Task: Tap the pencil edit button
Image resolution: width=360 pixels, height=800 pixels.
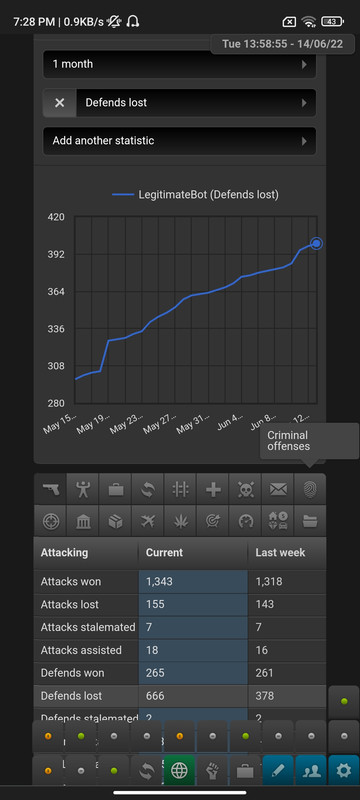Action: click(x=278, y=770)
